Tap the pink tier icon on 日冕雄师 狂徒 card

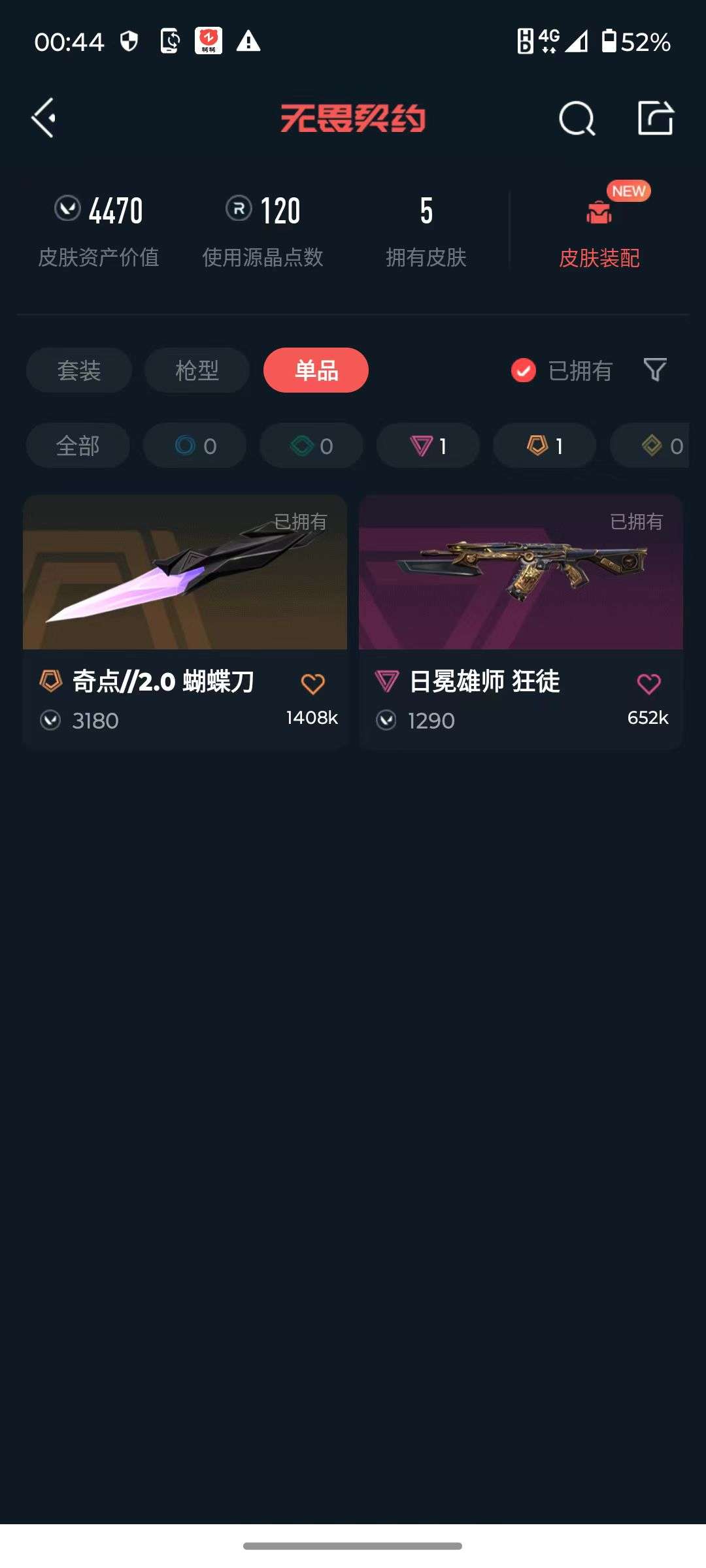tap(387, 681)
